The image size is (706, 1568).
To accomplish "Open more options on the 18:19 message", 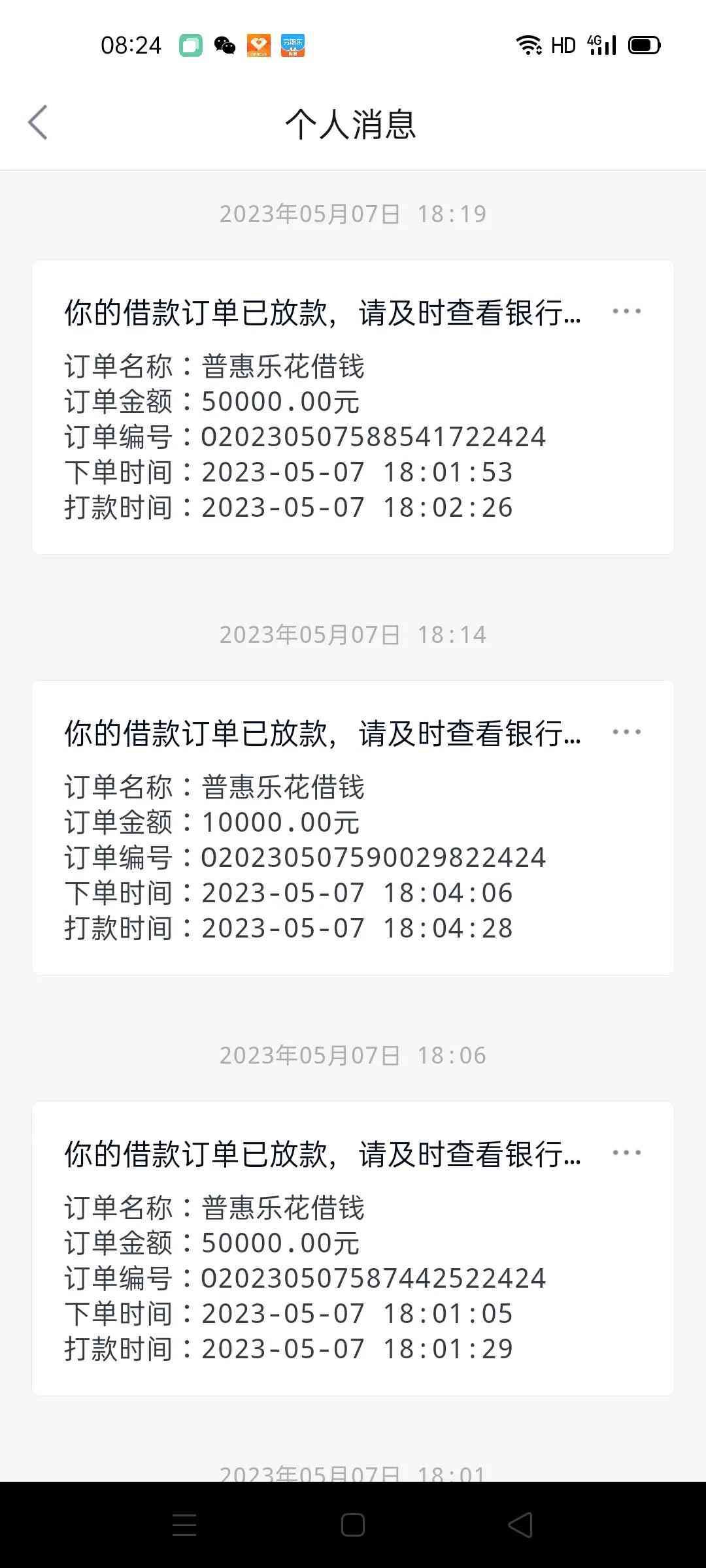I will [x=626, y=312].
